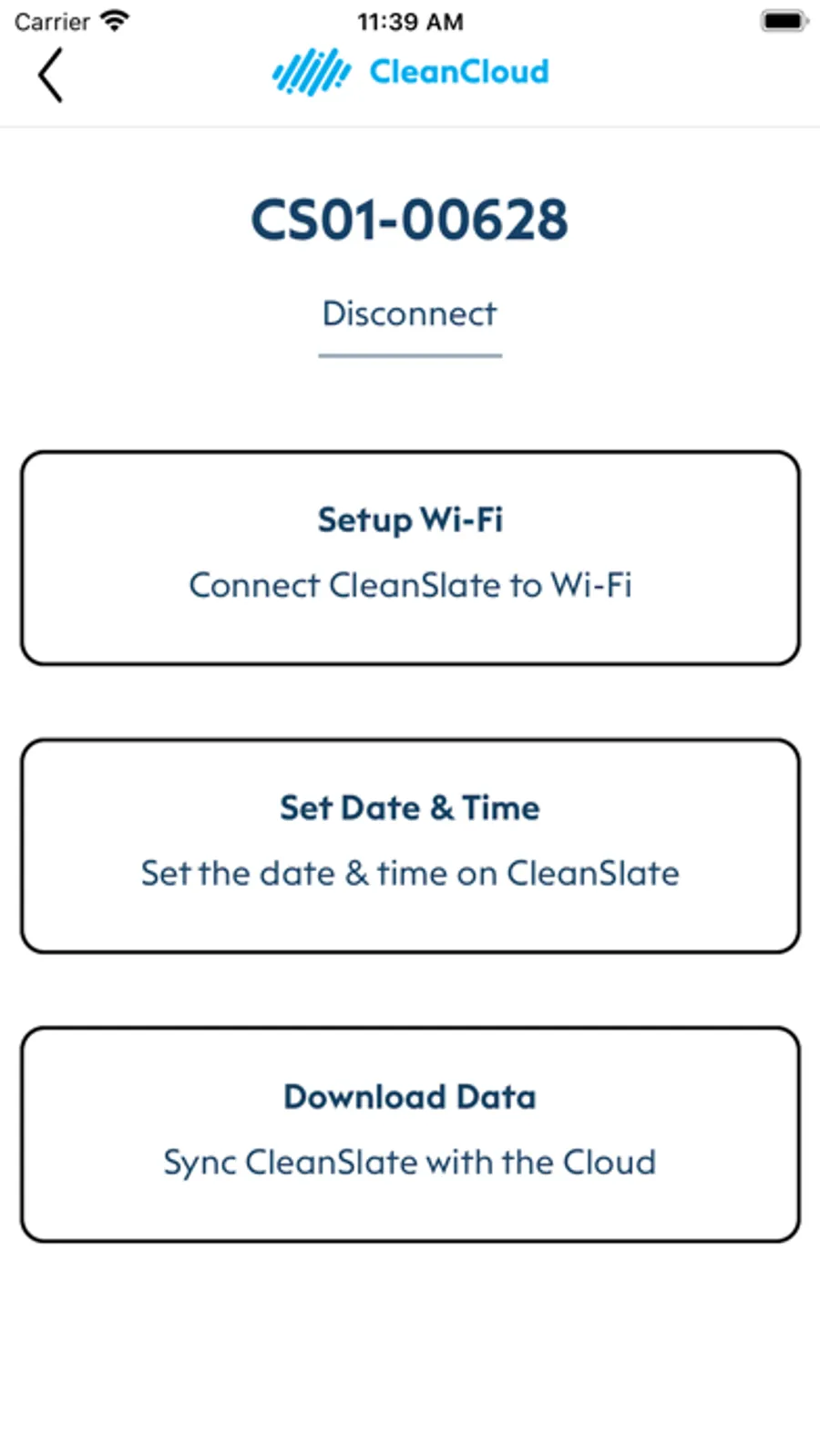Select the Setup Wi-Fi card
Screen dimensions: 820x1456
tap(410, 556)
